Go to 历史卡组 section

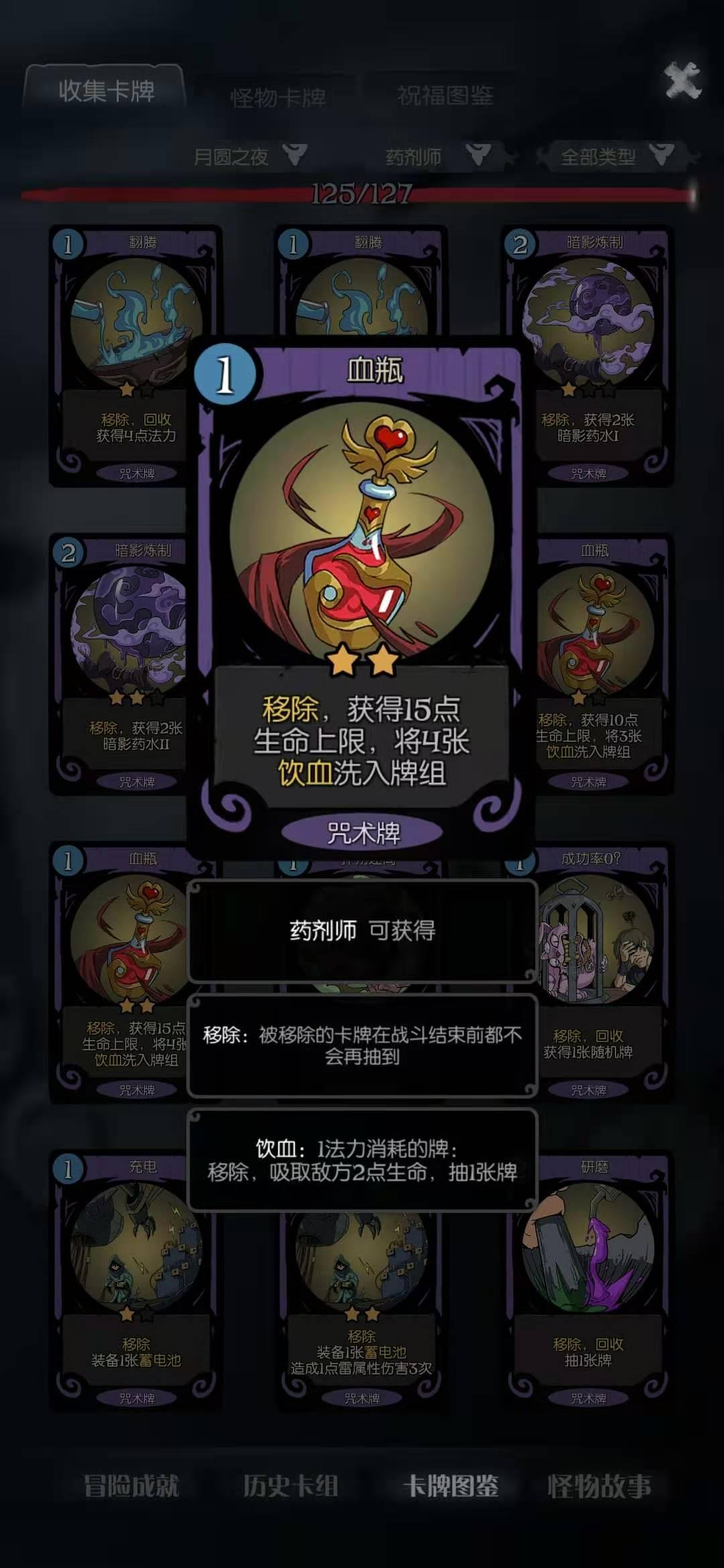pyautogui.click(x=290, y=1486)
